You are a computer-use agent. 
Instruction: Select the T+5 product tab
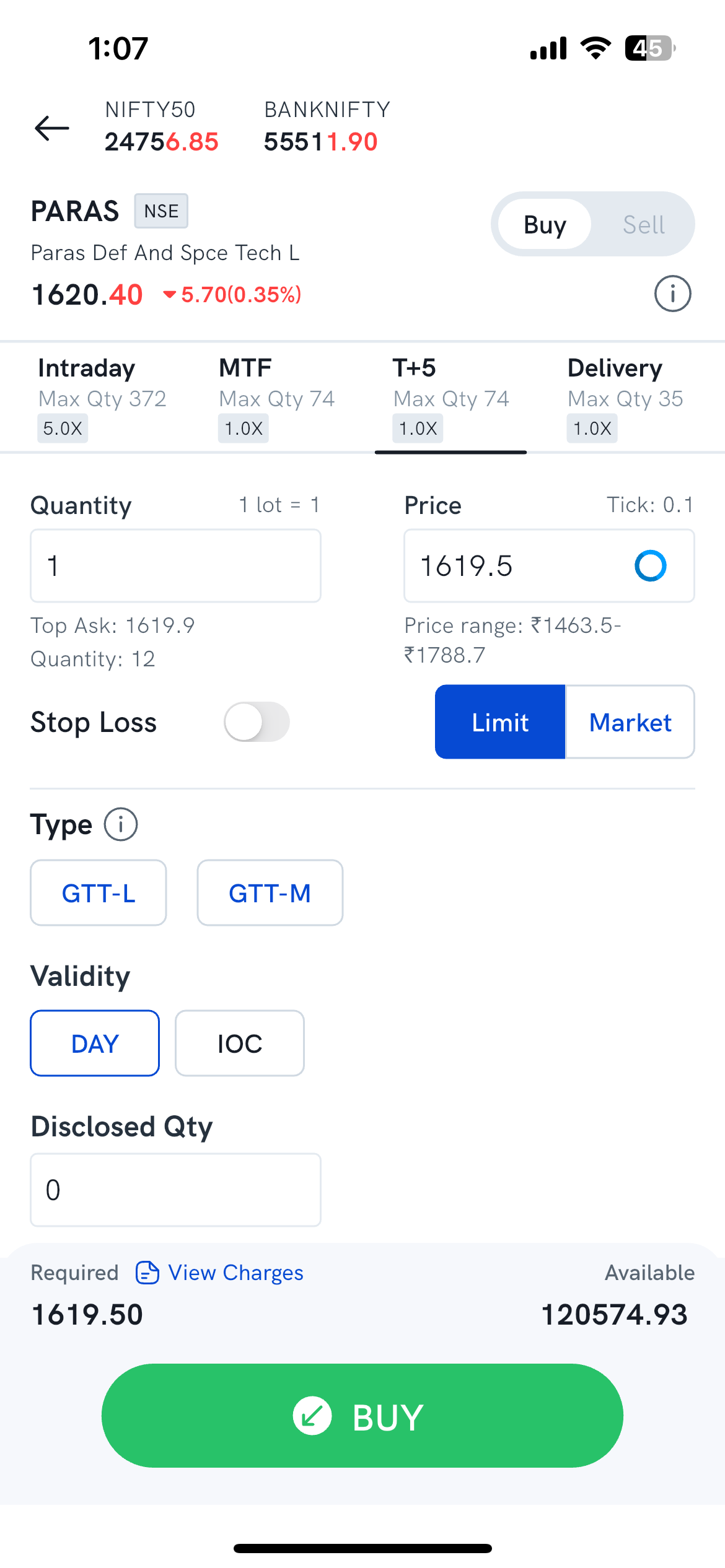[x=450, y=397]
